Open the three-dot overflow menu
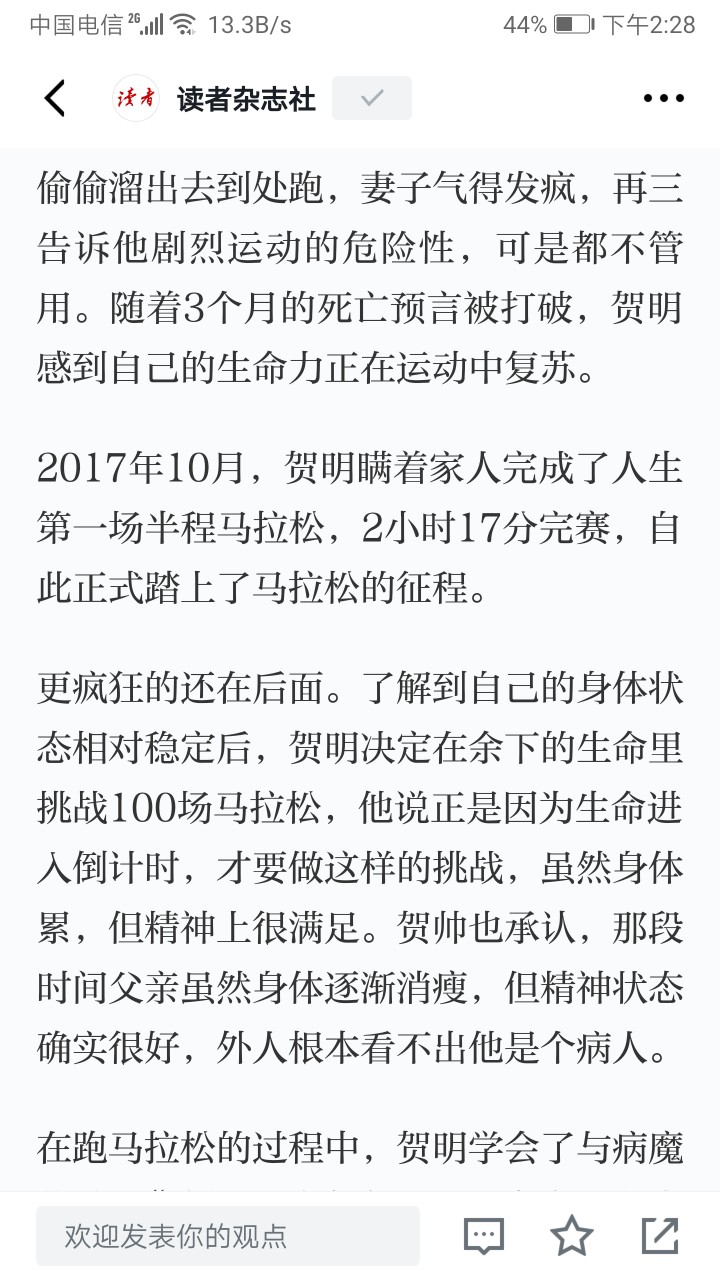 [x=663, y=98]
